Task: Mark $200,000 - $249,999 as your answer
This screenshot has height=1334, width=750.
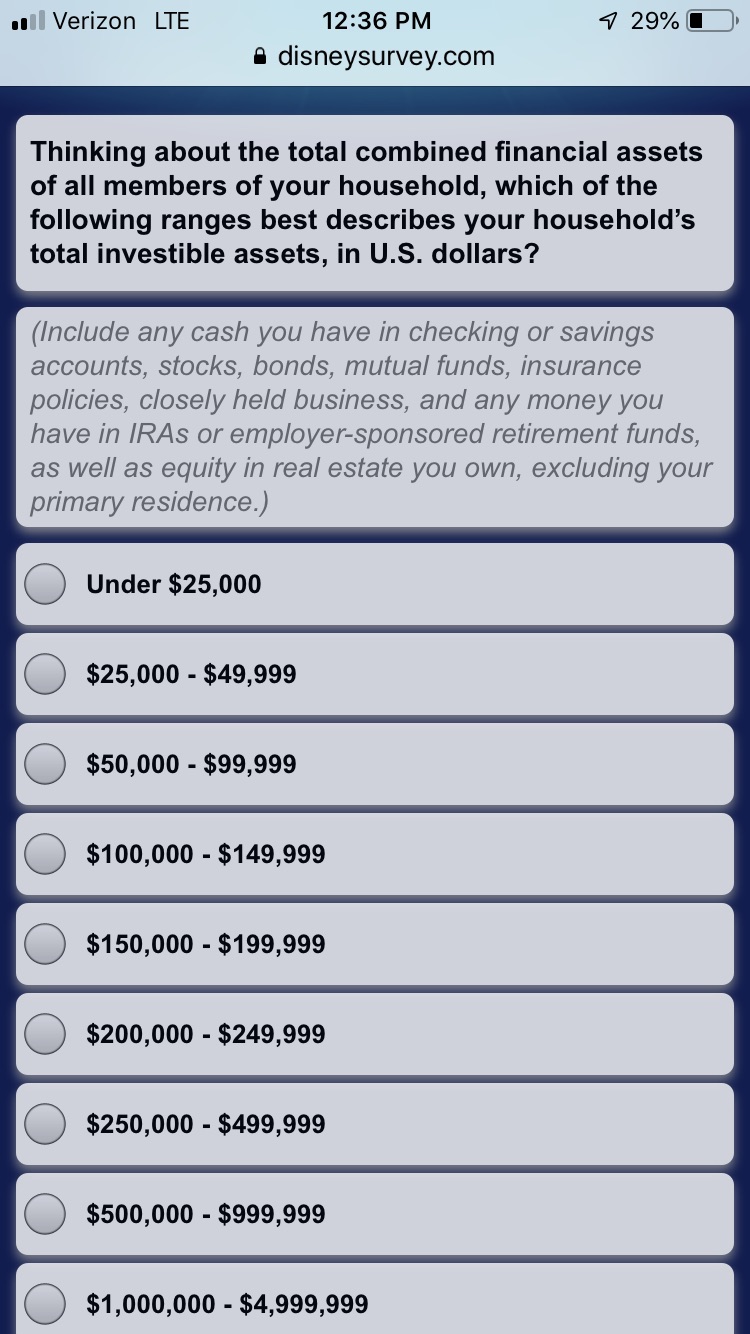Action: (45, 1034)
